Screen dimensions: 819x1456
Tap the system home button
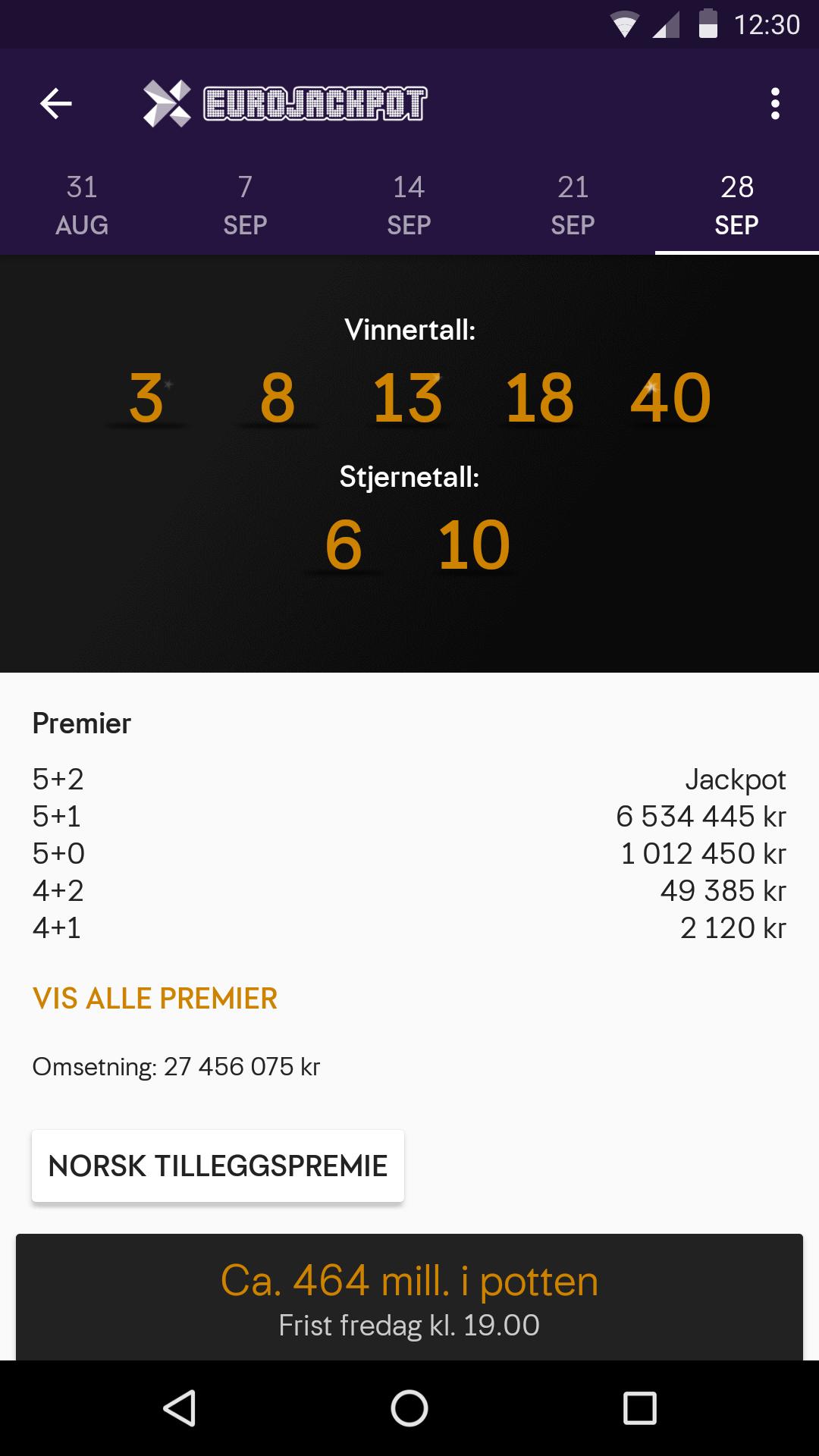point(409,1408)
